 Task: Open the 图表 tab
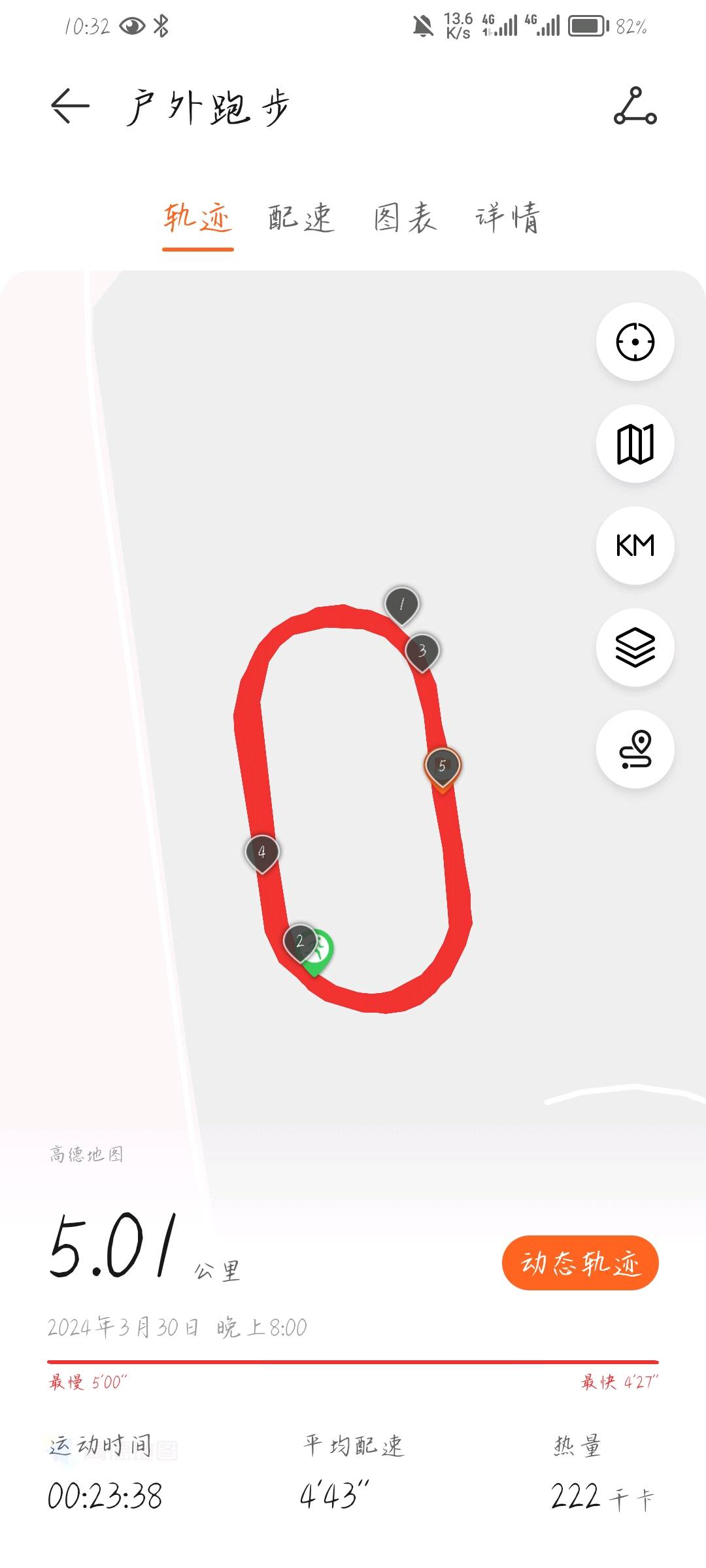405,218
